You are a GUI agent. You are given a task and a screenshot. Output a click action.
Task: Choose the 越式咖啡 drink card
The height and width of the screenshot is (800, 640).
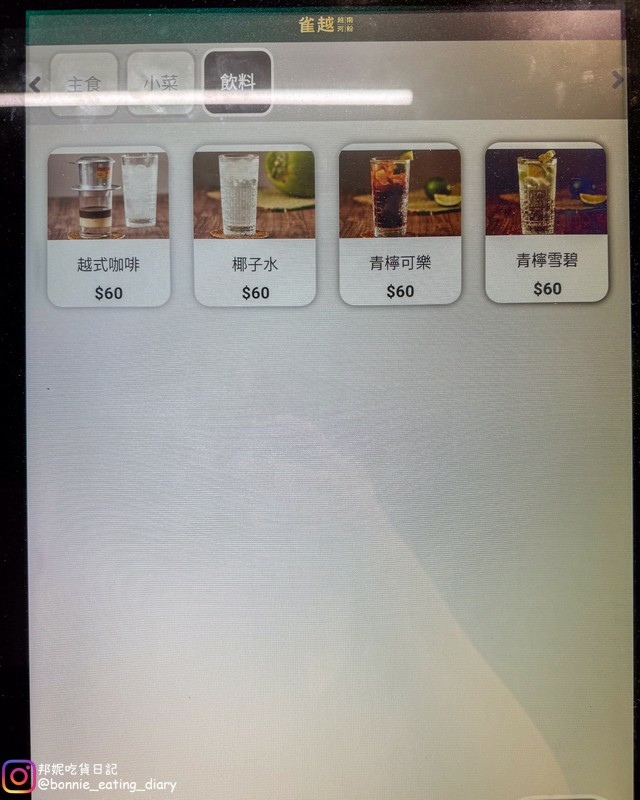[x=108, y=227]
